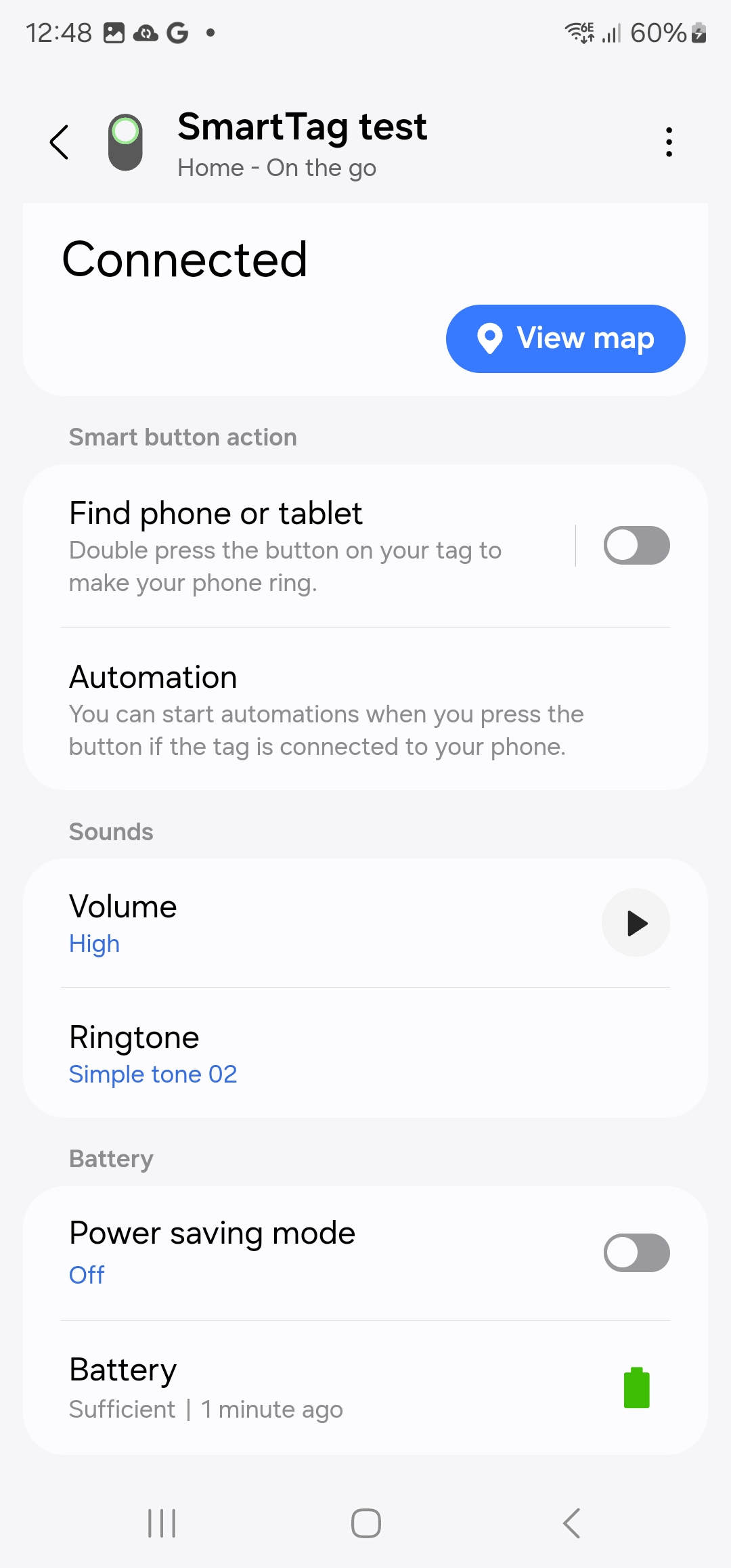The width and height of the screenshot is (731, 1568).
Task: Play the tag's volume sound preview
Action: pos(636,923)
